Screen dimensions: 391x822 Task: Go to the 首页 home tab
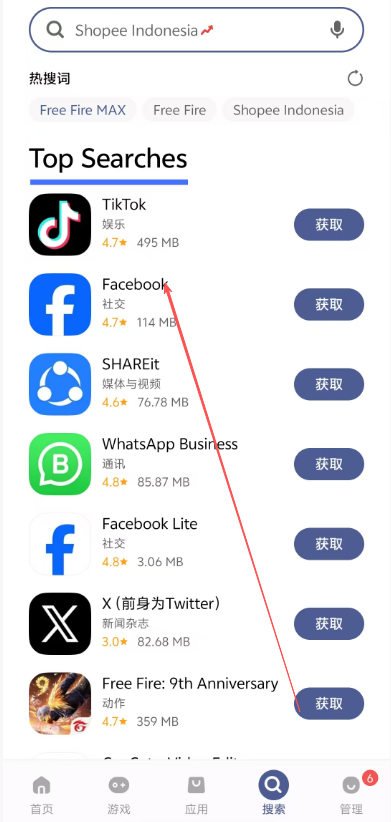click(x=41, y=794)
